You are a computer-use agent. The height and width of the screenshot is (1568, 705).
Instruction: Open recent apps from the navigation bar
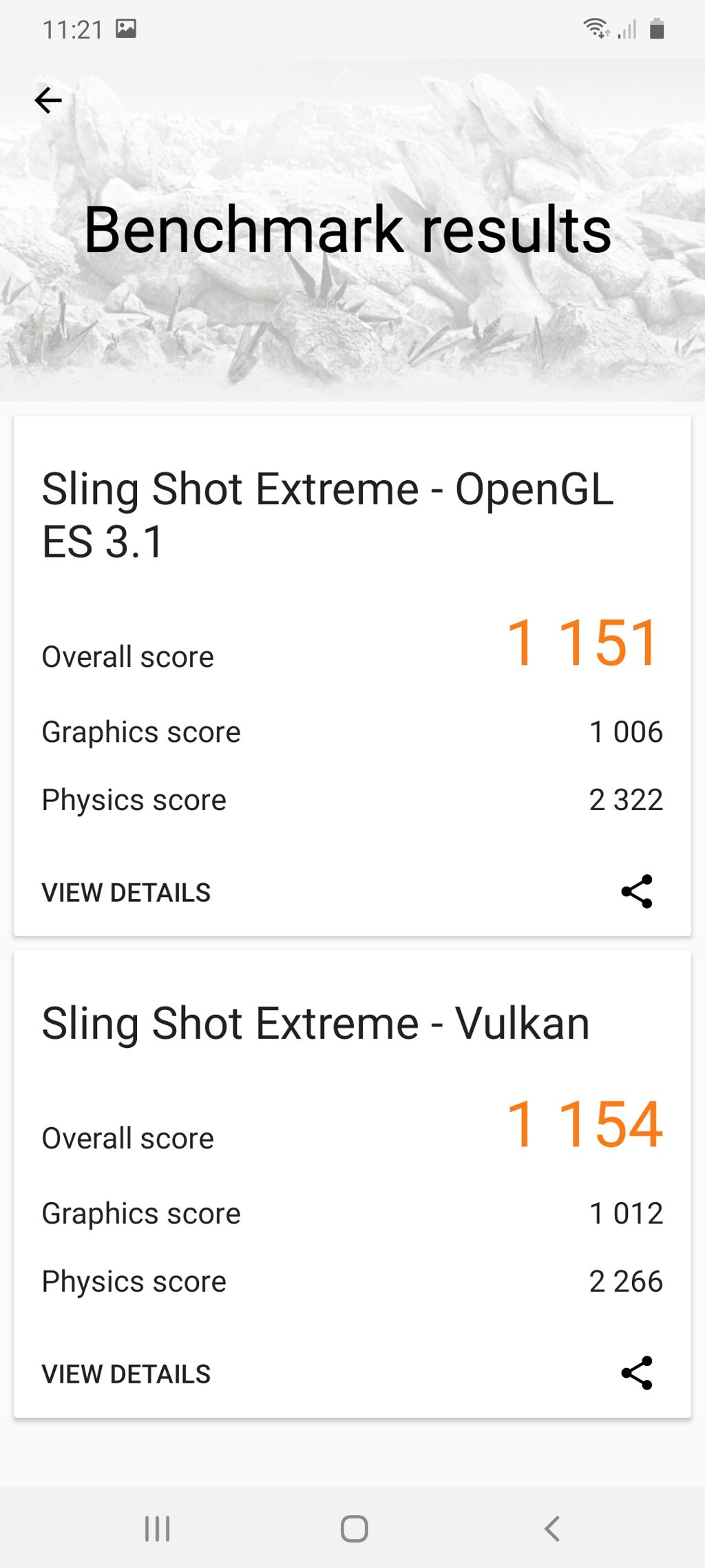(x=158, y=1529)
